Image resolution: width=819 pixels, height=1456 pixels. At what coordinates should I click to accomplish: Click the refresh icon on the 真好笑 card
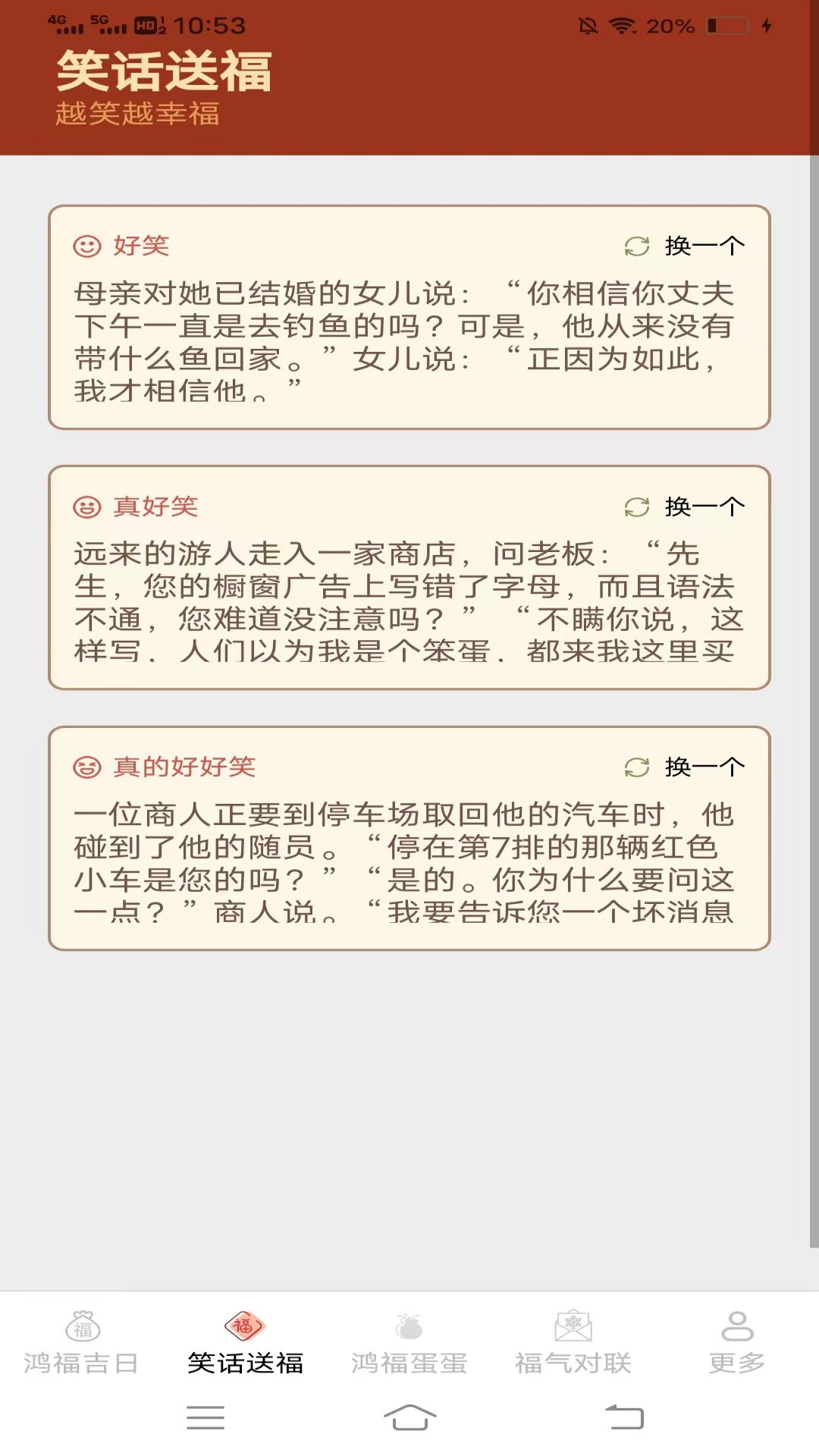pyautogui.click(x=638, y=508)
